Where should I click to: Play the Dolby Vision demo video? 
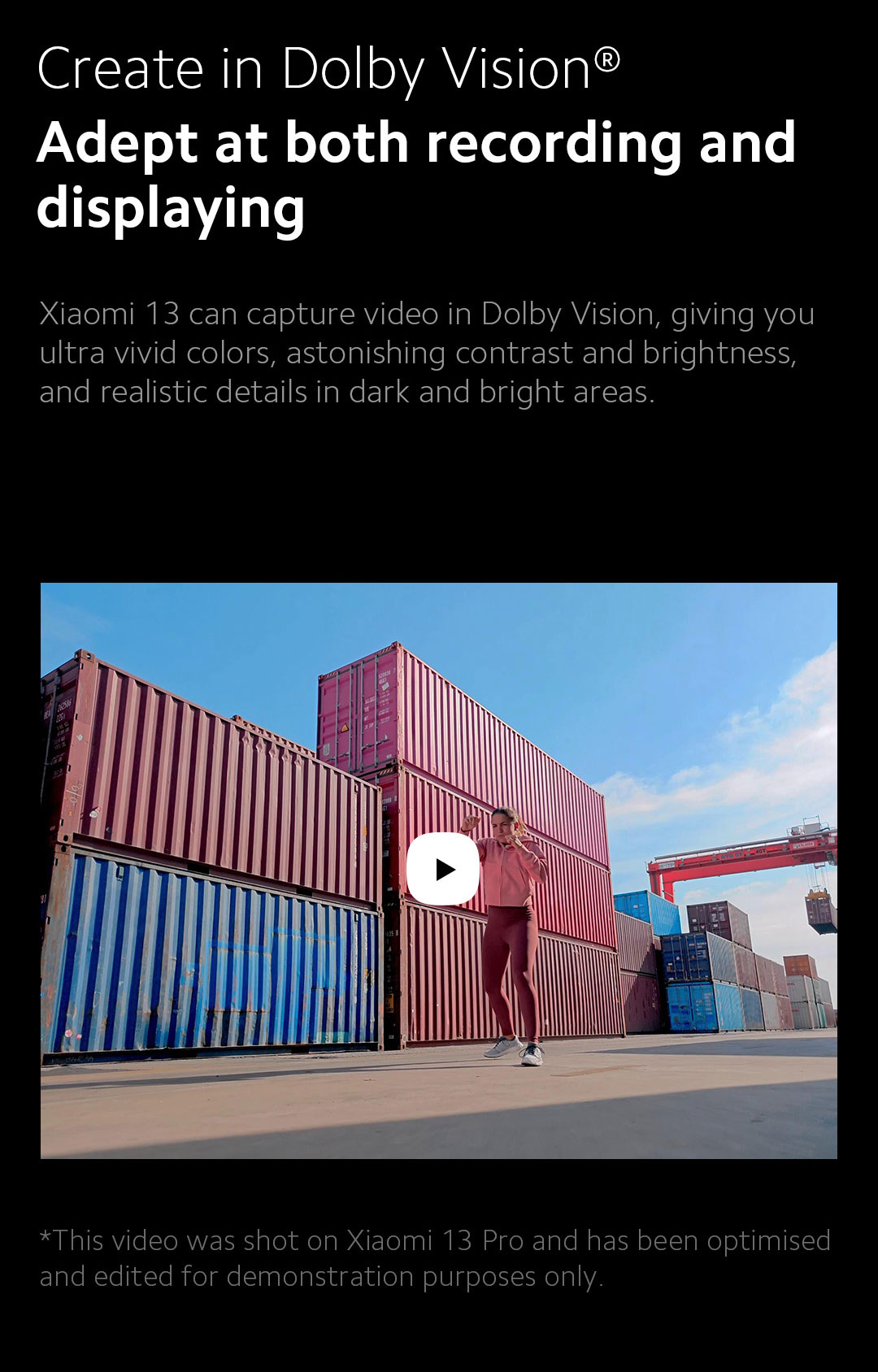(x=443, y=869)
